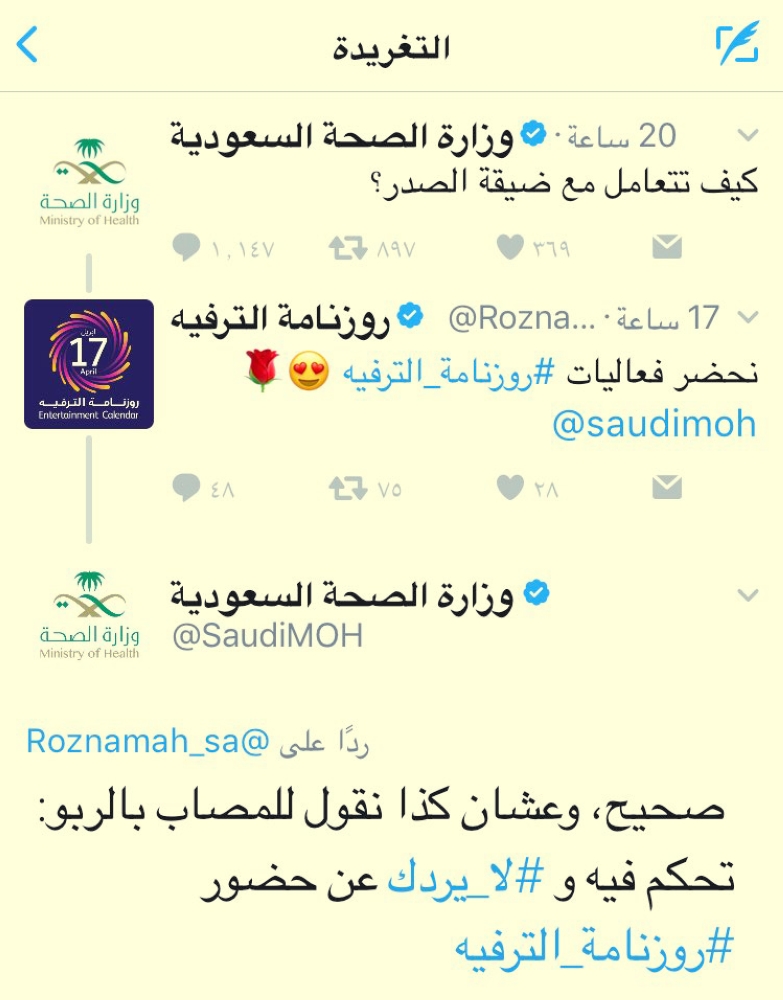Open the @saudimoh mention link
This screenshot has height=1000, width=783.
click(654, 425)
